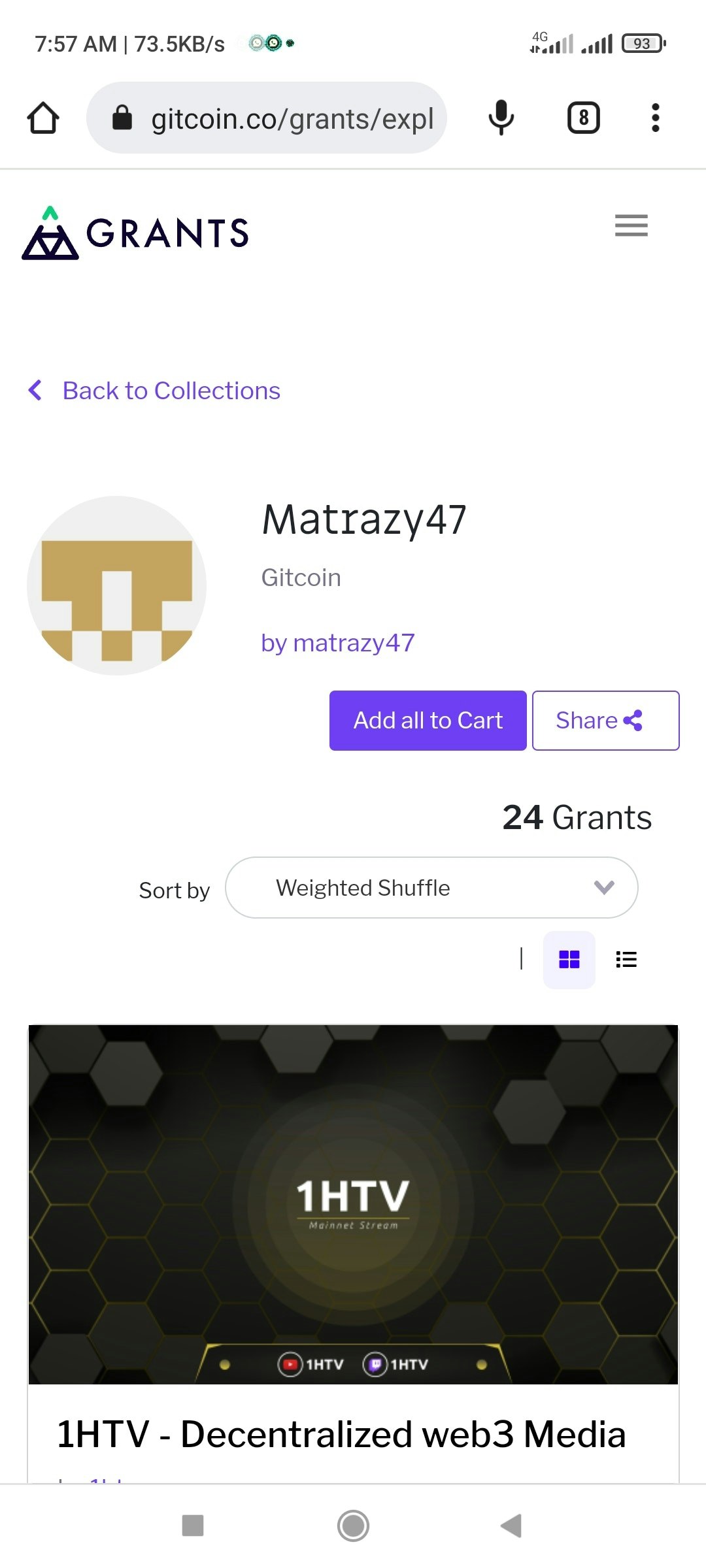Switch to list view
The image size is (706, 1568).
point(626,960)
